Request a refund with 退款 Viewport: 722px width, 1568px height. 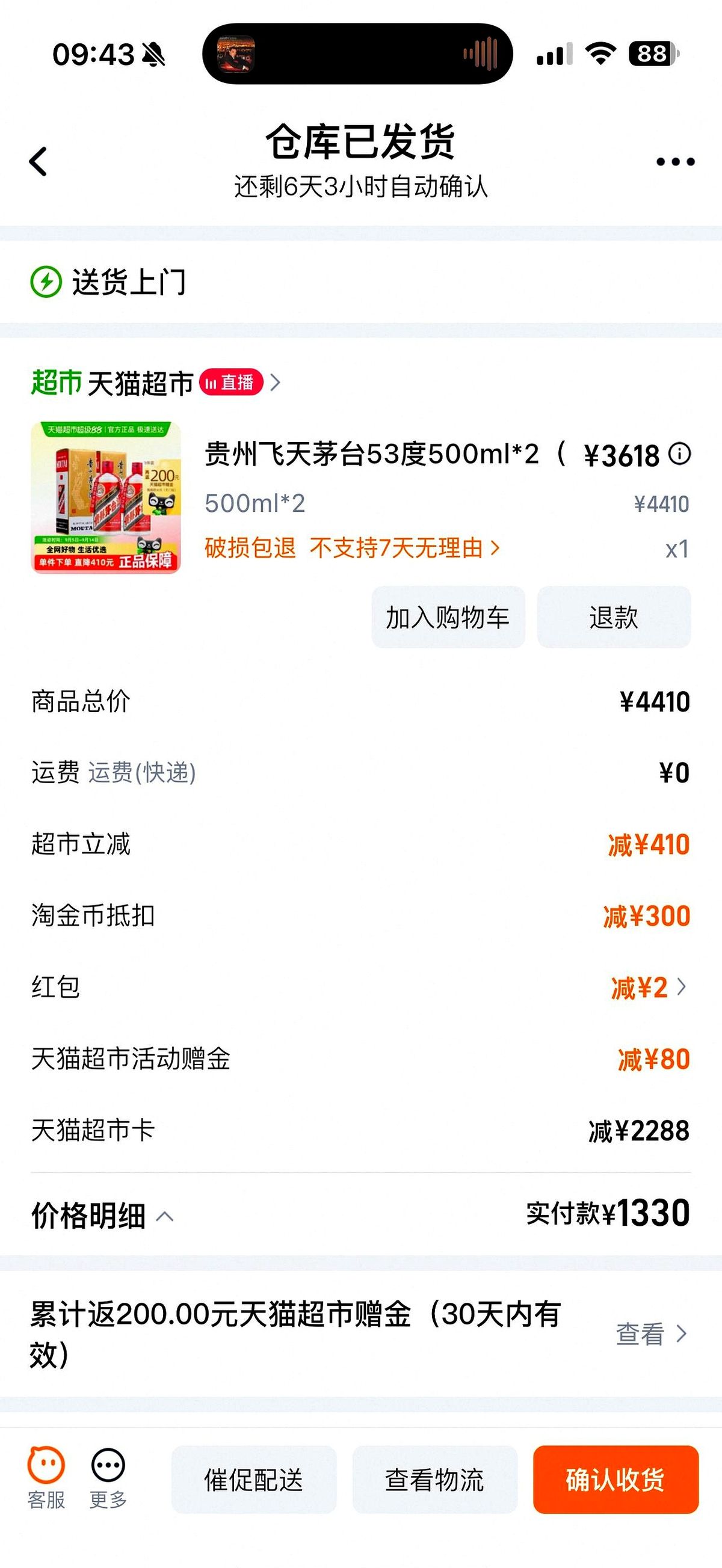[613, 617]
